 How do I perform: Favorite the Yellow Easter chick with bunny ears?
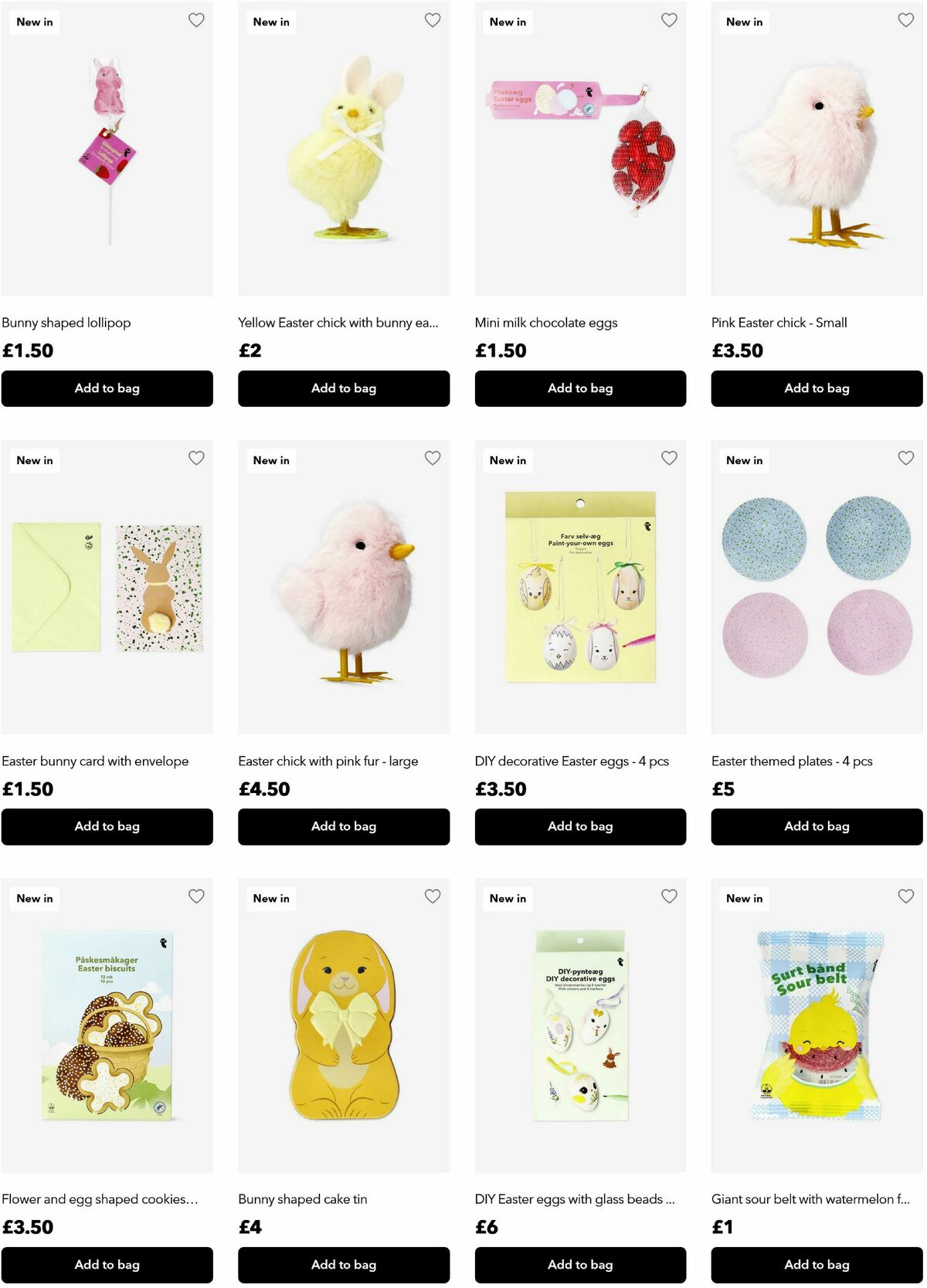(433, 20)
